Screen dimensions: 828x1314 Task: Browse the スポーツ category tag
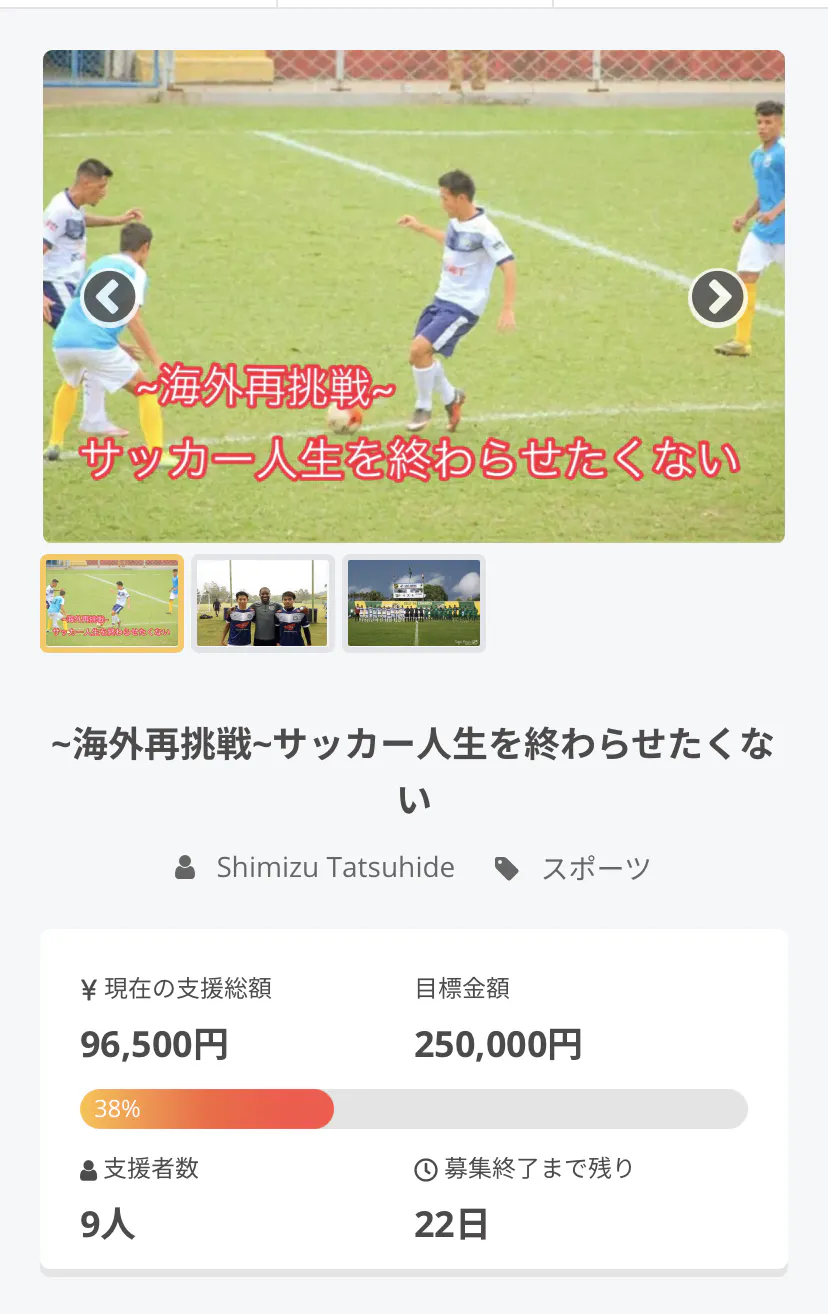[595, 868]
